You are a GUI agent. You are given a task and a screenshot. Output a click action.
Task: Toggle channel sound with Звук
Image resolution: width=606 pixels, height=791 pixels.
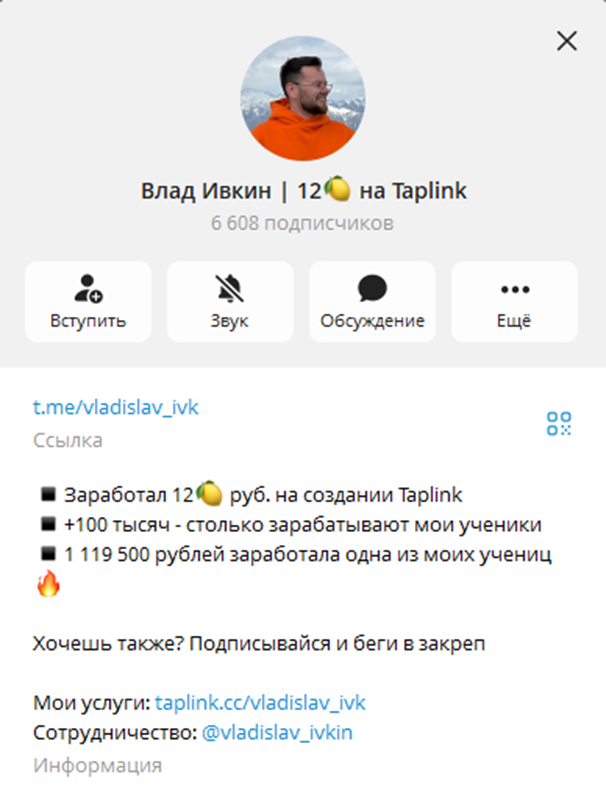pos(230,301)
